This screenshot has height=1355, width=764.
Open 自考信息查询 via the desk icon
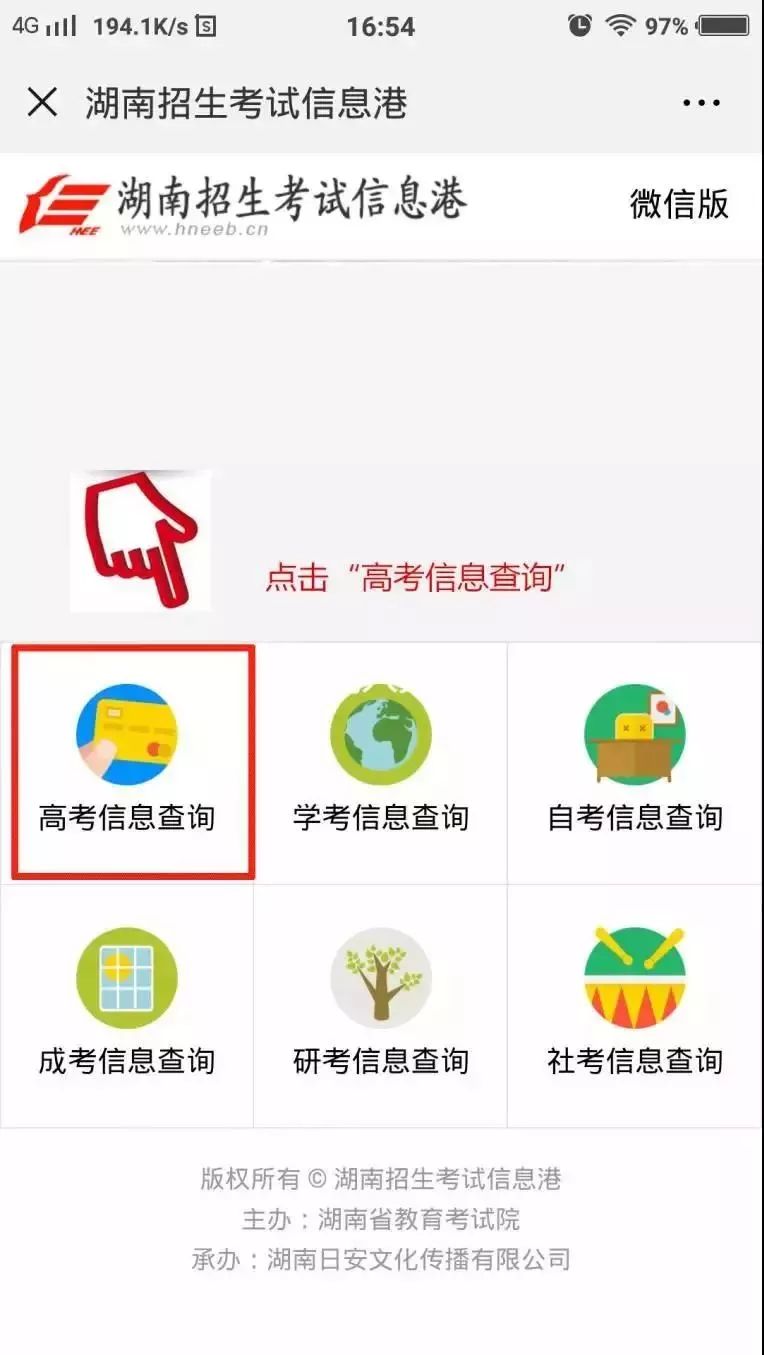634,735
